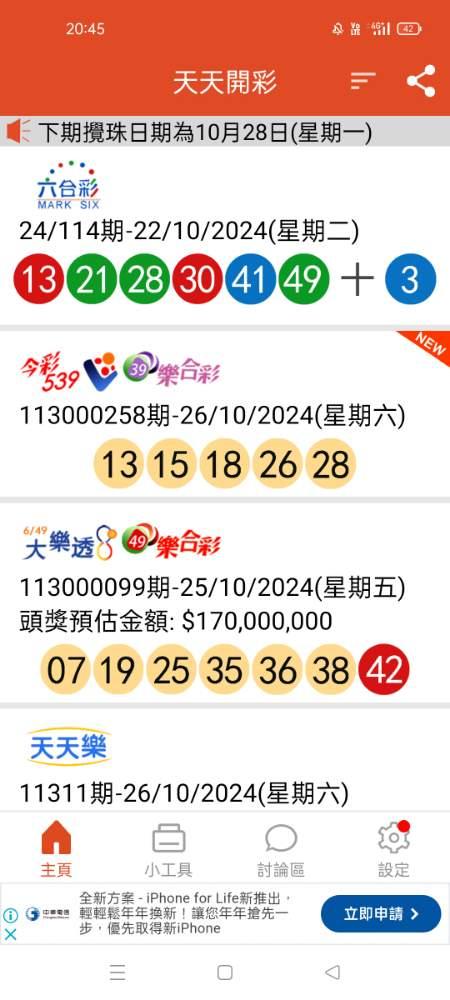Screen dimensions: 450x1000
Task: Go back using the system back button
Action: (x=332, y=972)
